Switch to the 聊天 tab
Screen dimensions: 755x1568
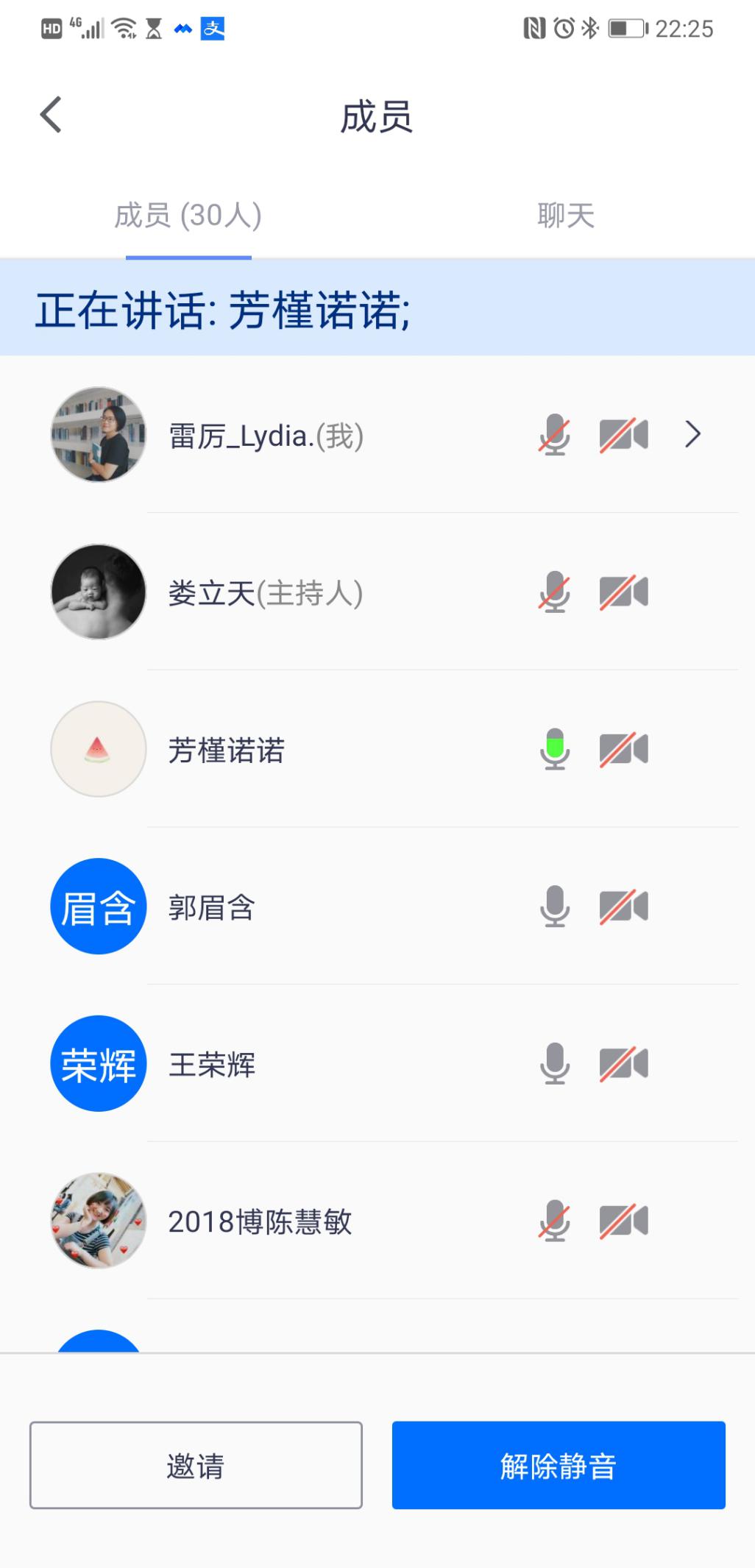point(565,216)
